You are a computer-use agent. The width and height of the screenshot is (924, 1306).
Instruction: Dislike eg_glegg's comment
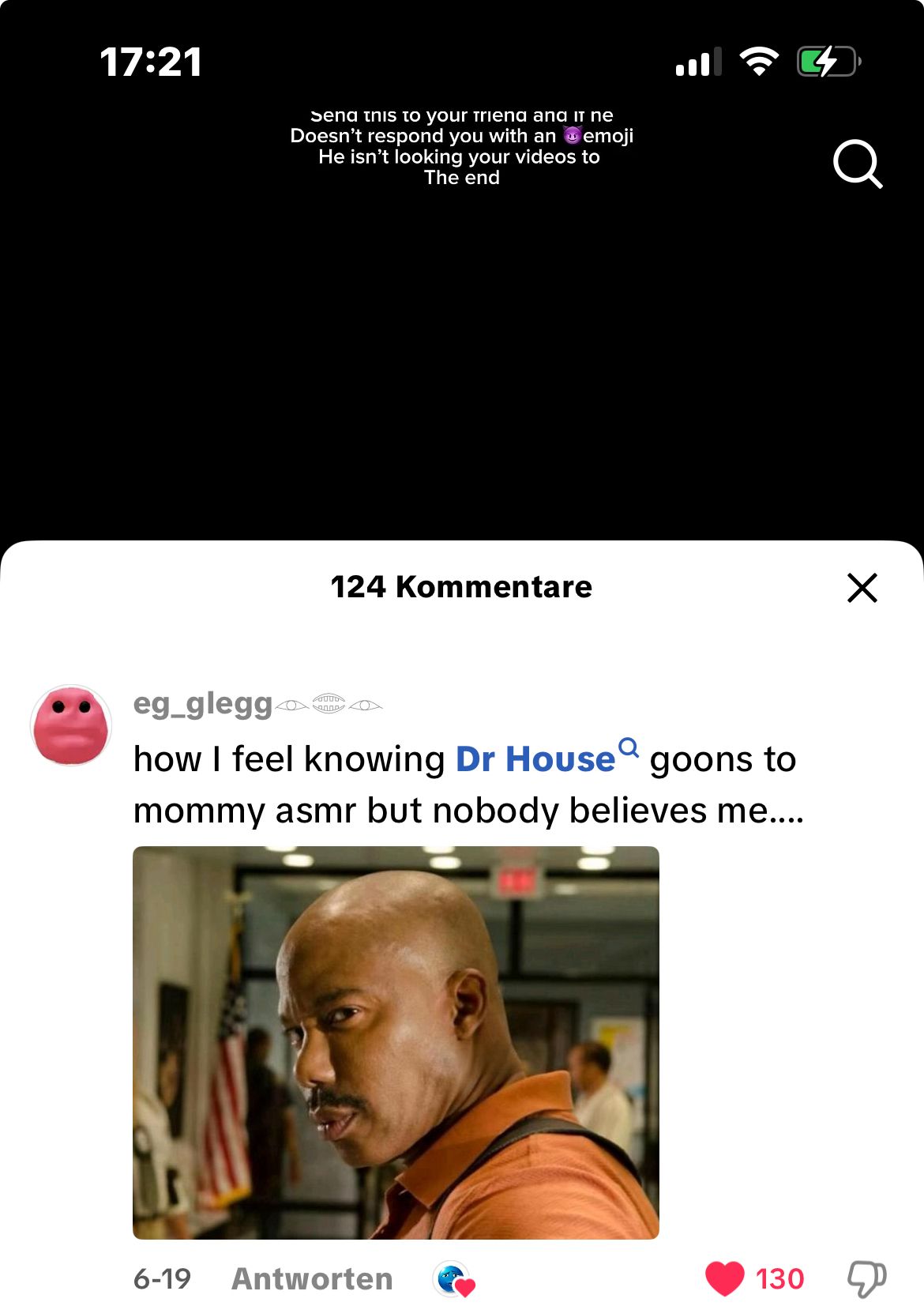click(866, 1278)
